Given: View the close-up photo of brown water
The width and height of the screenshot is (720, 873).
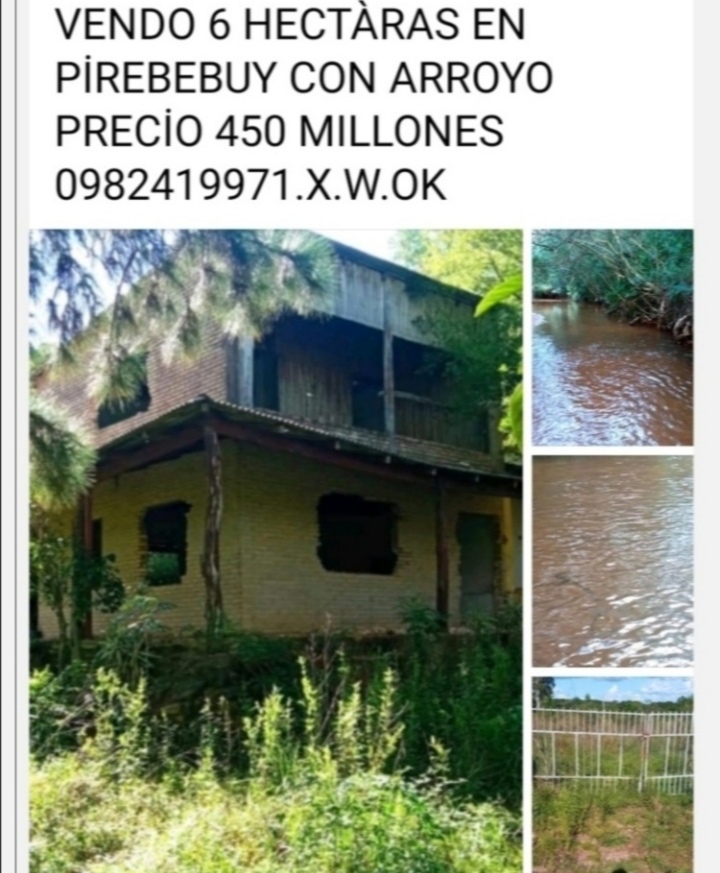Looking at the screenshot, I should [612, 560].
